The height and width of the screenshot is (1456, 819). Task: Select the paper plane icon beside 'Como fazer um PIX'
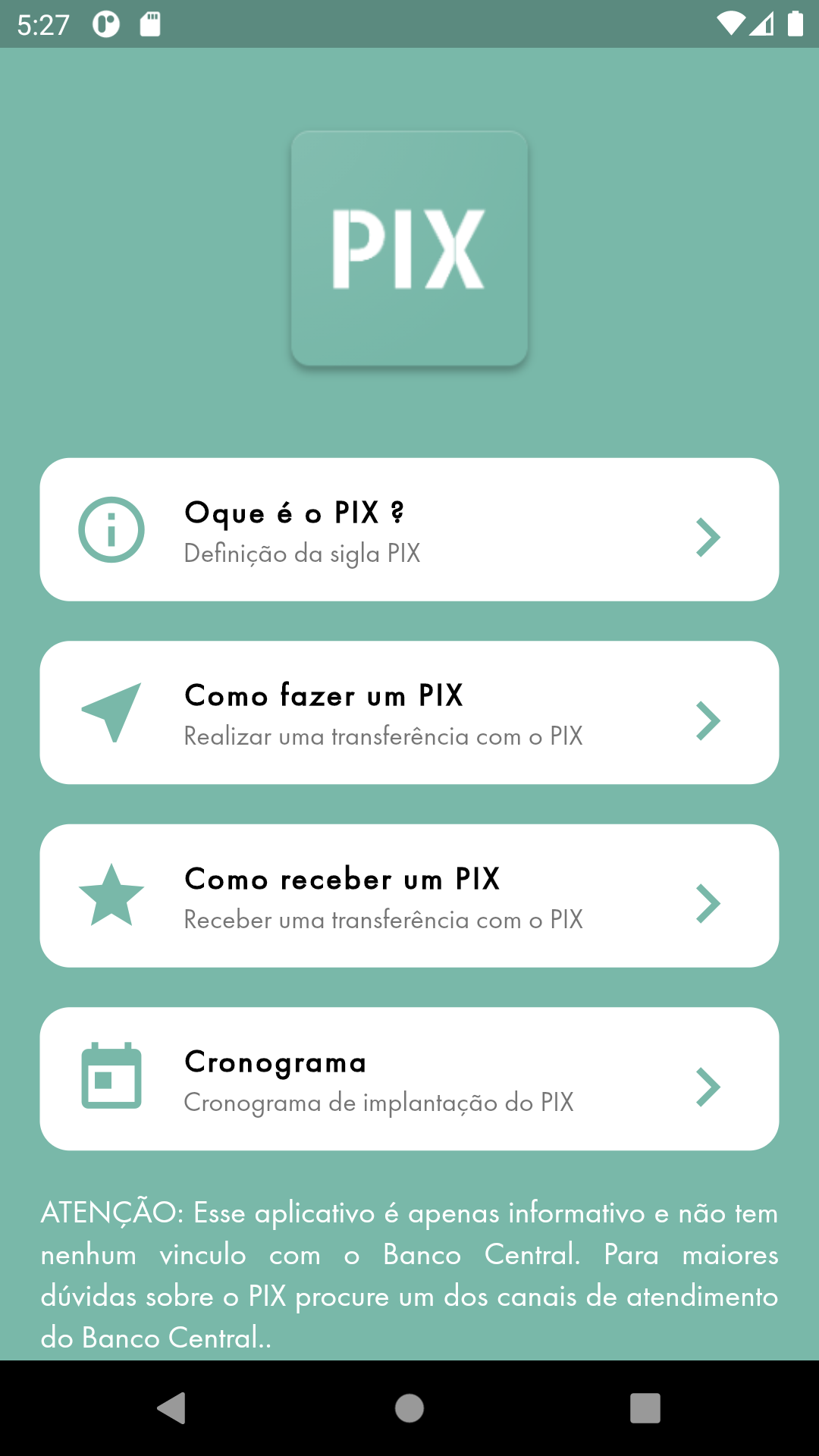[111, 713]
